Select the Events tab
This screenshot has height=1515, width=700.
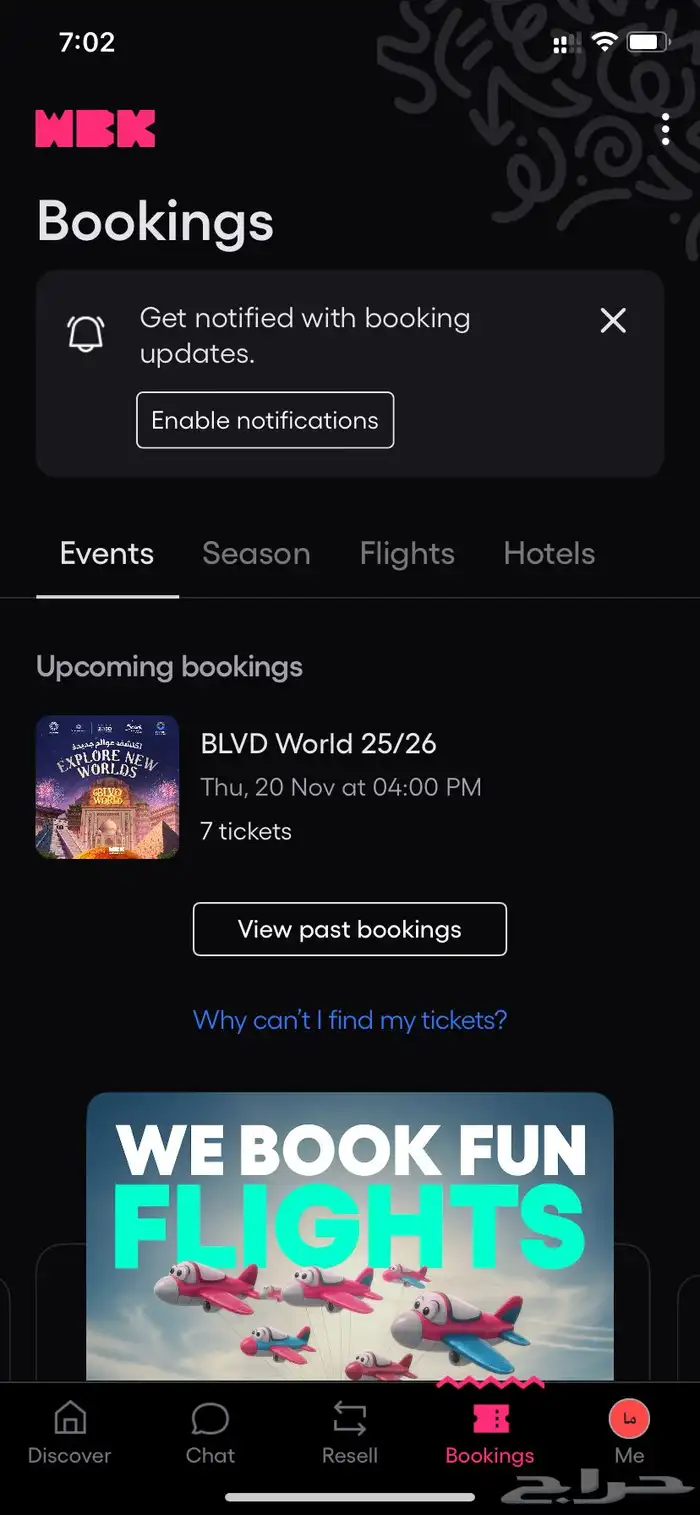click(107, 553)
